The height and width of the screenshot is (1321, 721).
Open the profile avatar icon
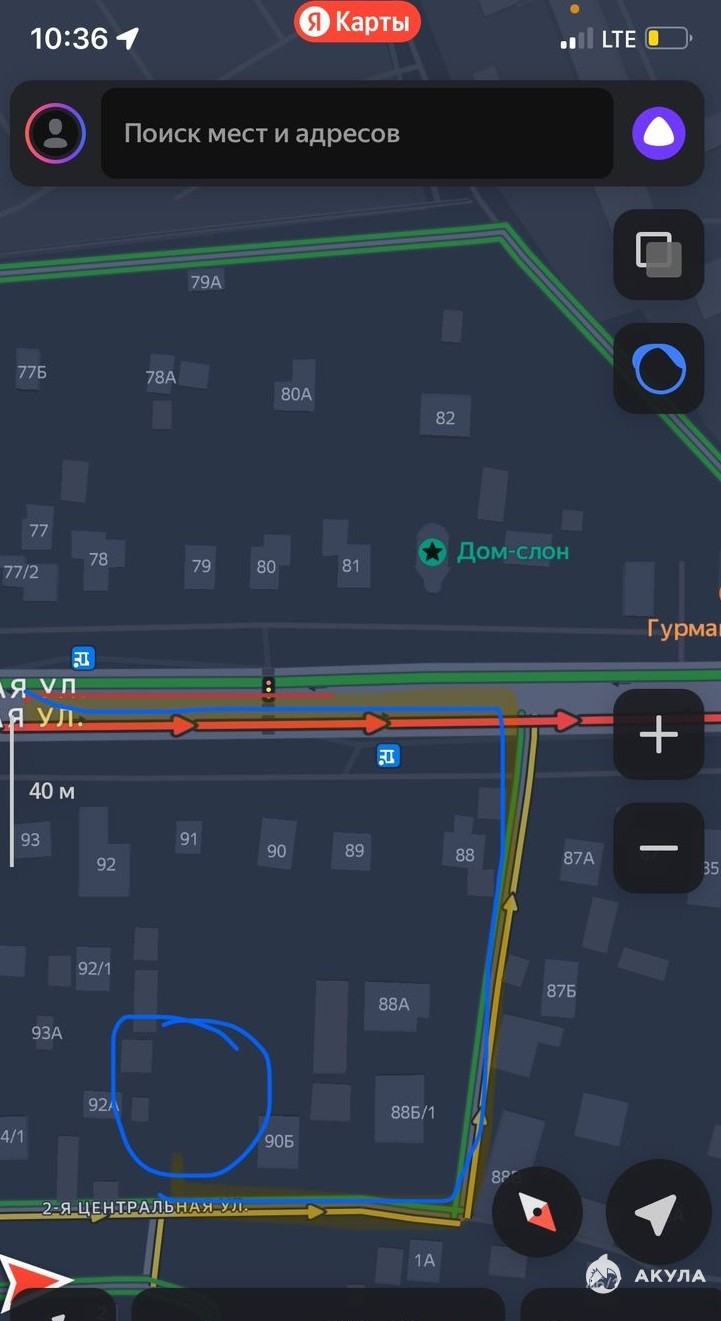pos(56,134)
